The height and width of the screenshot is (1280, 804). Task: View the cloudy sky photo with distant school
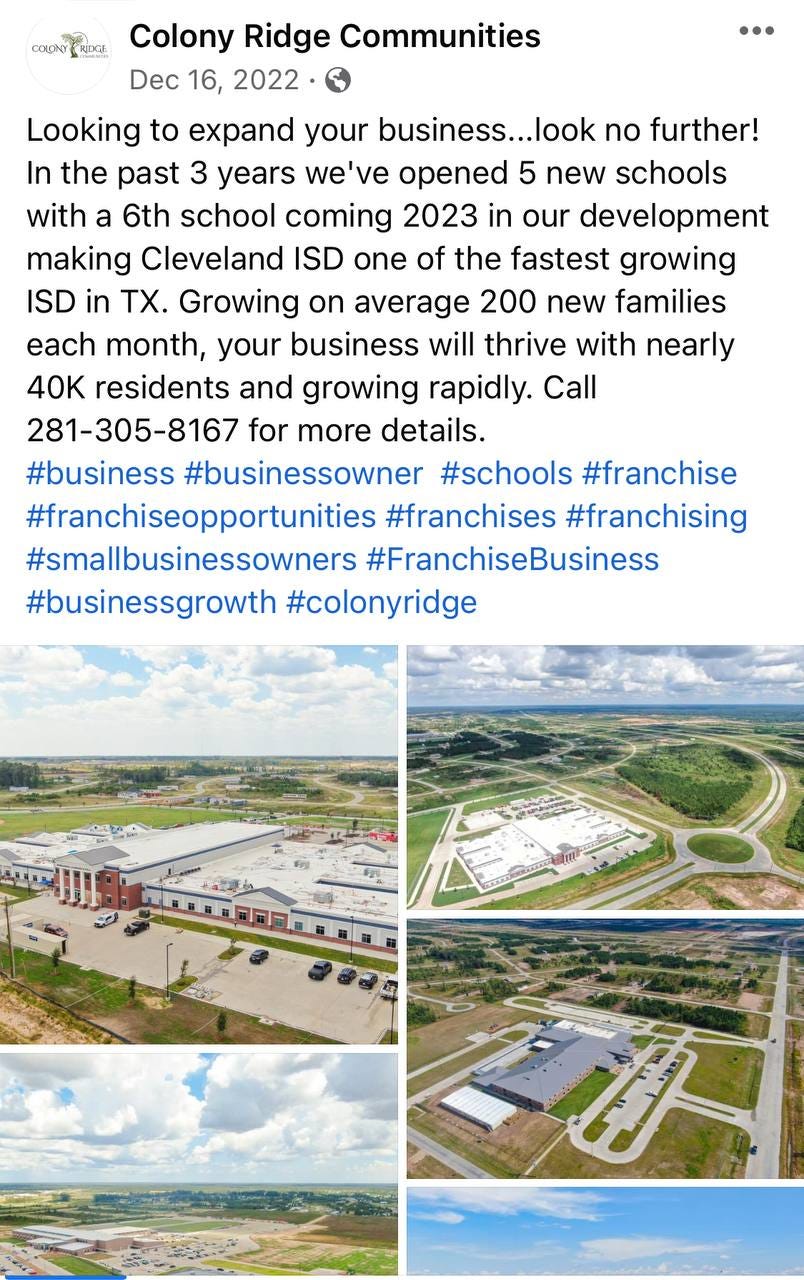pyautogui.click(x=198, y=1165)
